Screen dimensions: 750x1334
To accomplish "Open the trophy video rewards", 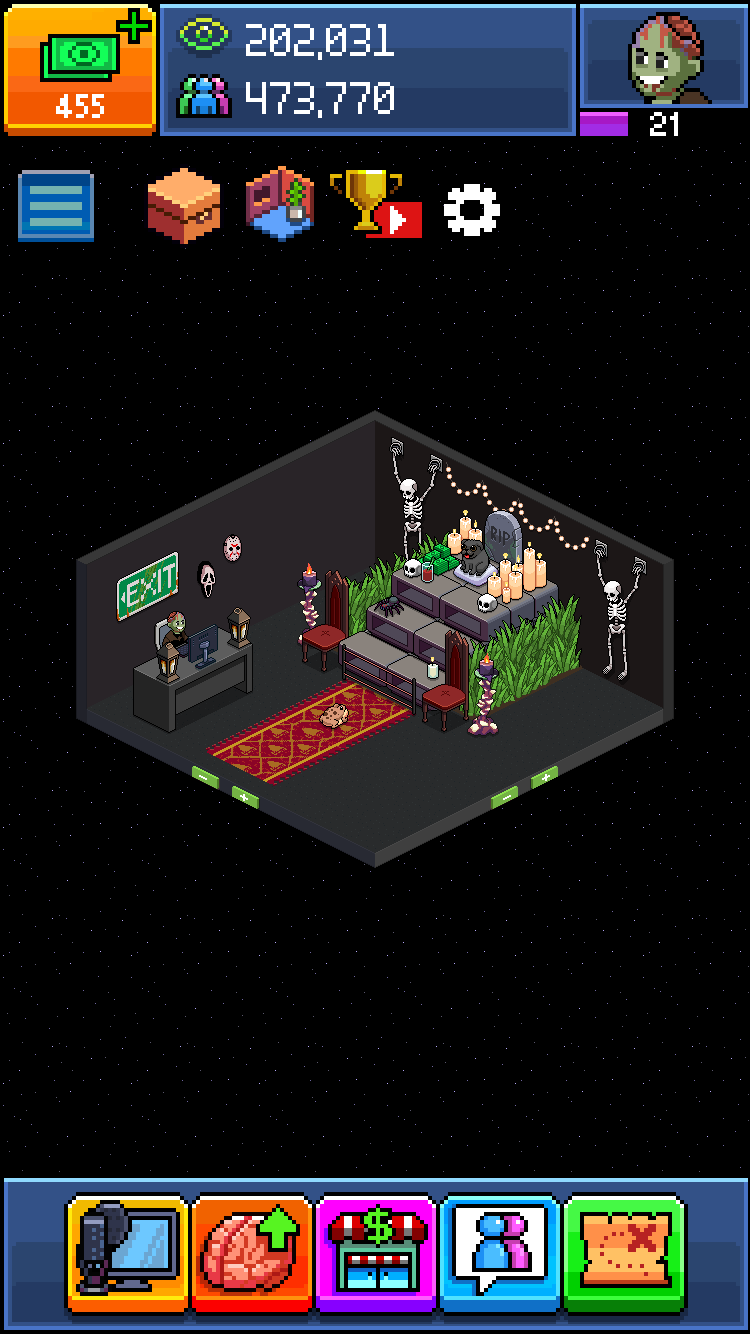I will click(375, 204).
